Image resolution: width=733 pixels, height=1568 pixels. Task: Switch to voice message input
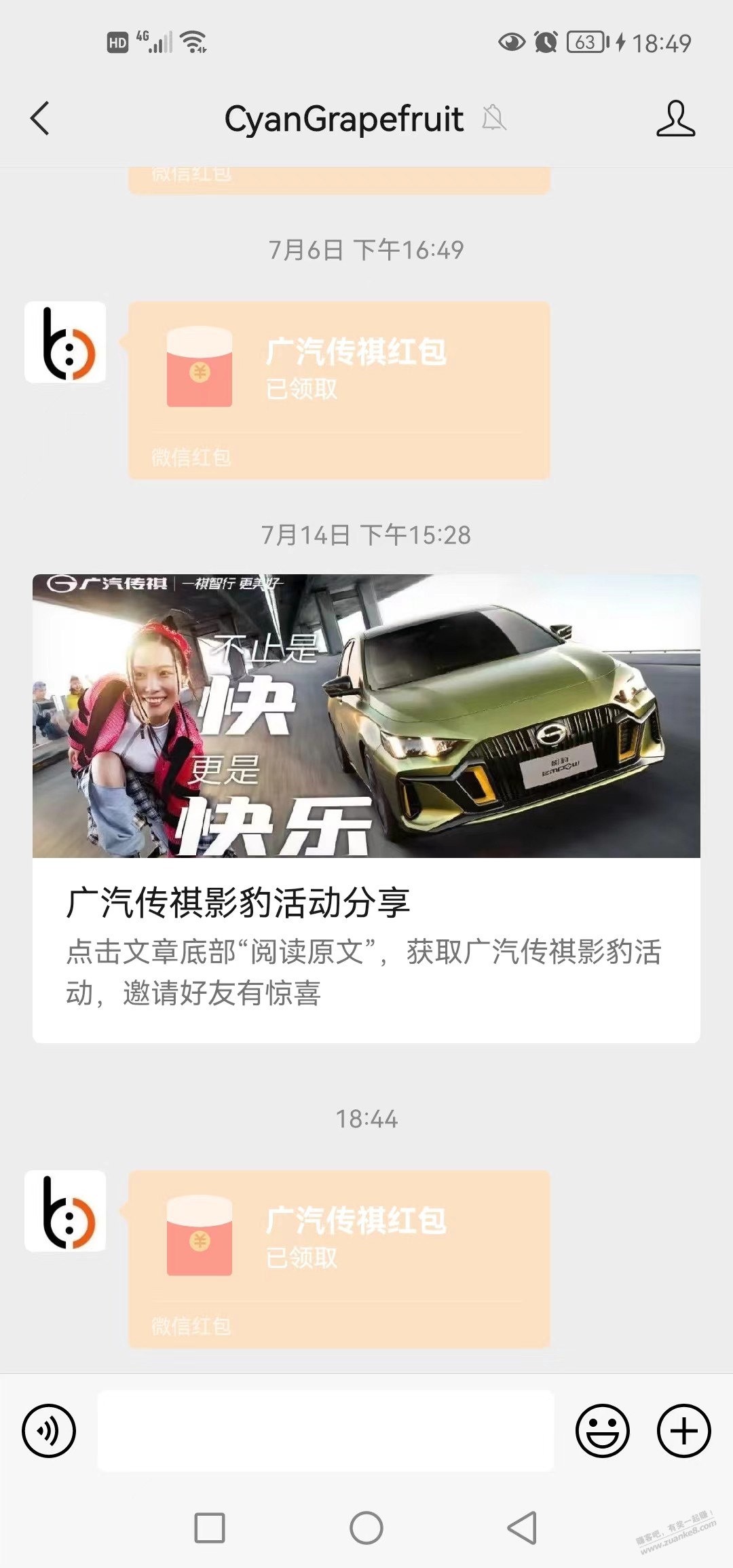coord(49,1430)
